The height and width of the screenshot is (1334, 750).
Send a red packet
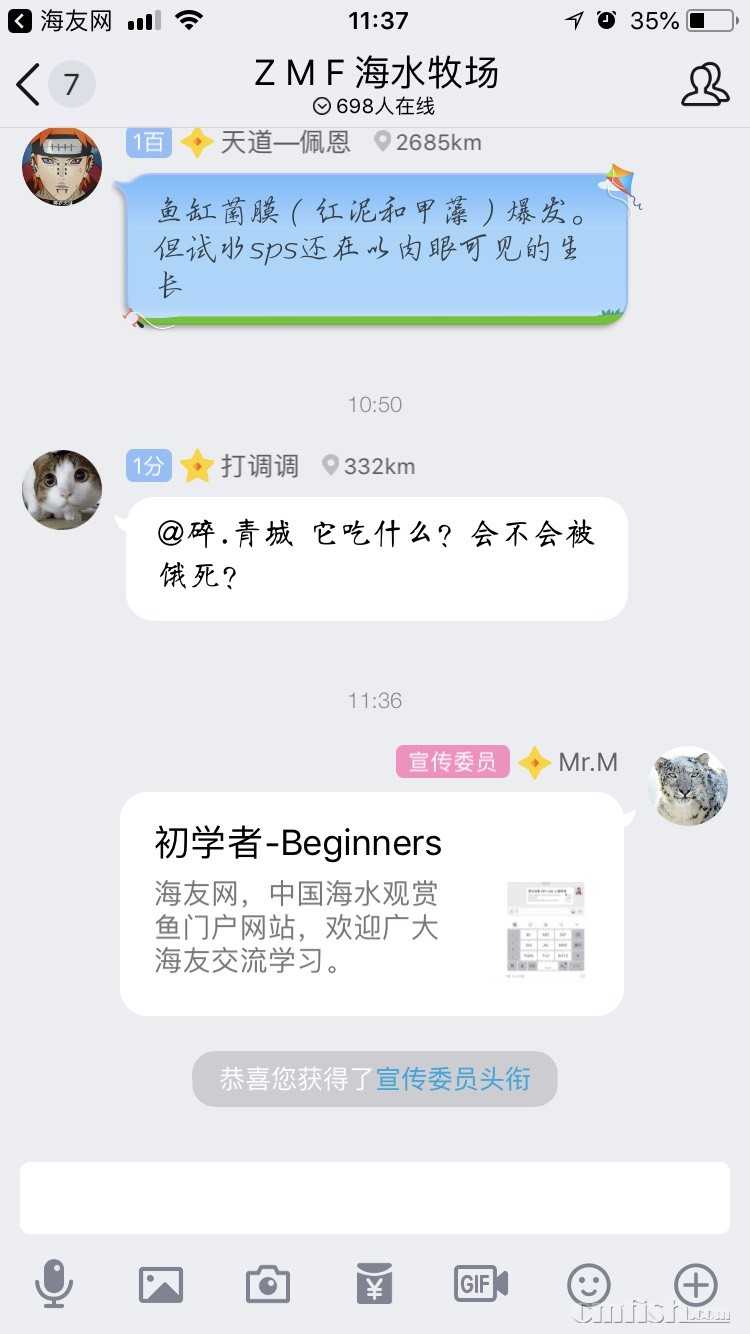tap(374, 1284)
